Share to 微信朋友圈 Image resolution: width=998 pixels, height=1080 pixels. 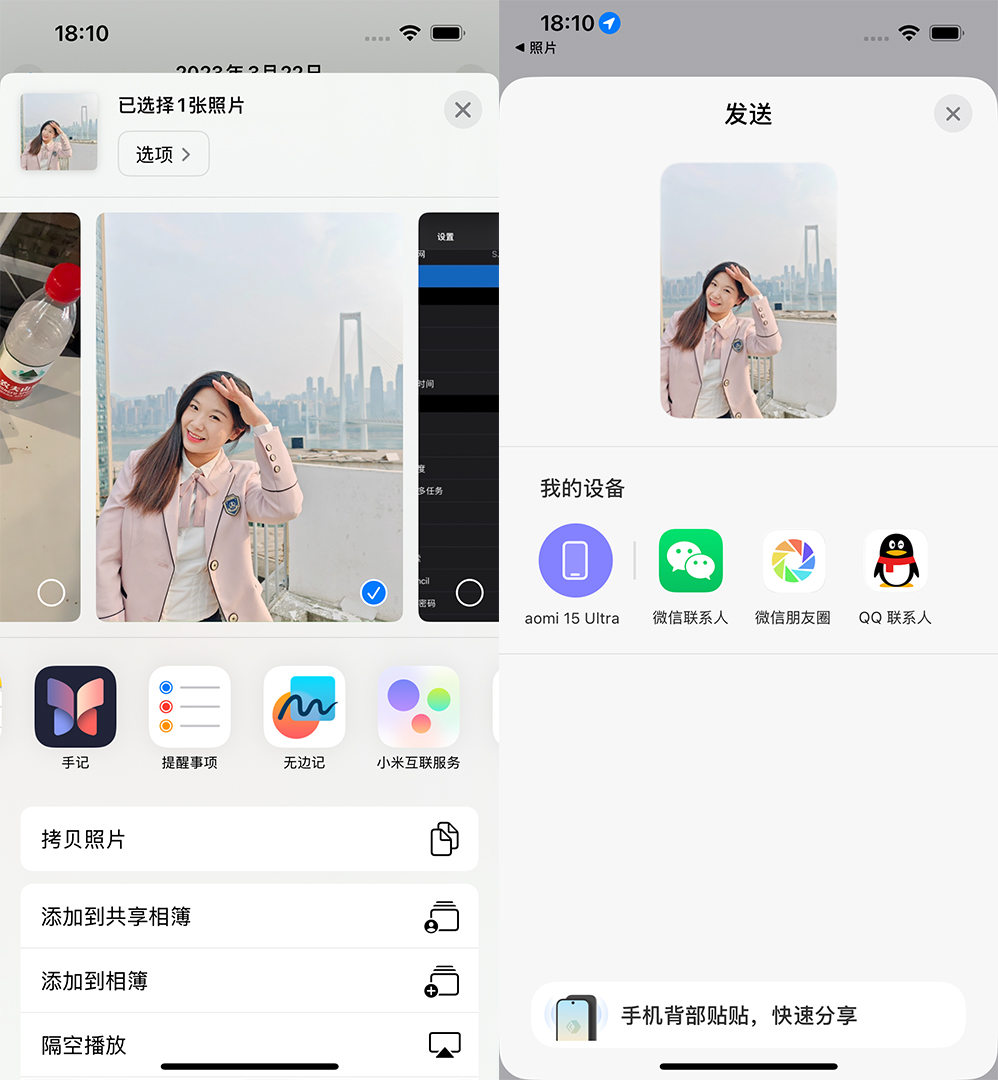[793, 561]
